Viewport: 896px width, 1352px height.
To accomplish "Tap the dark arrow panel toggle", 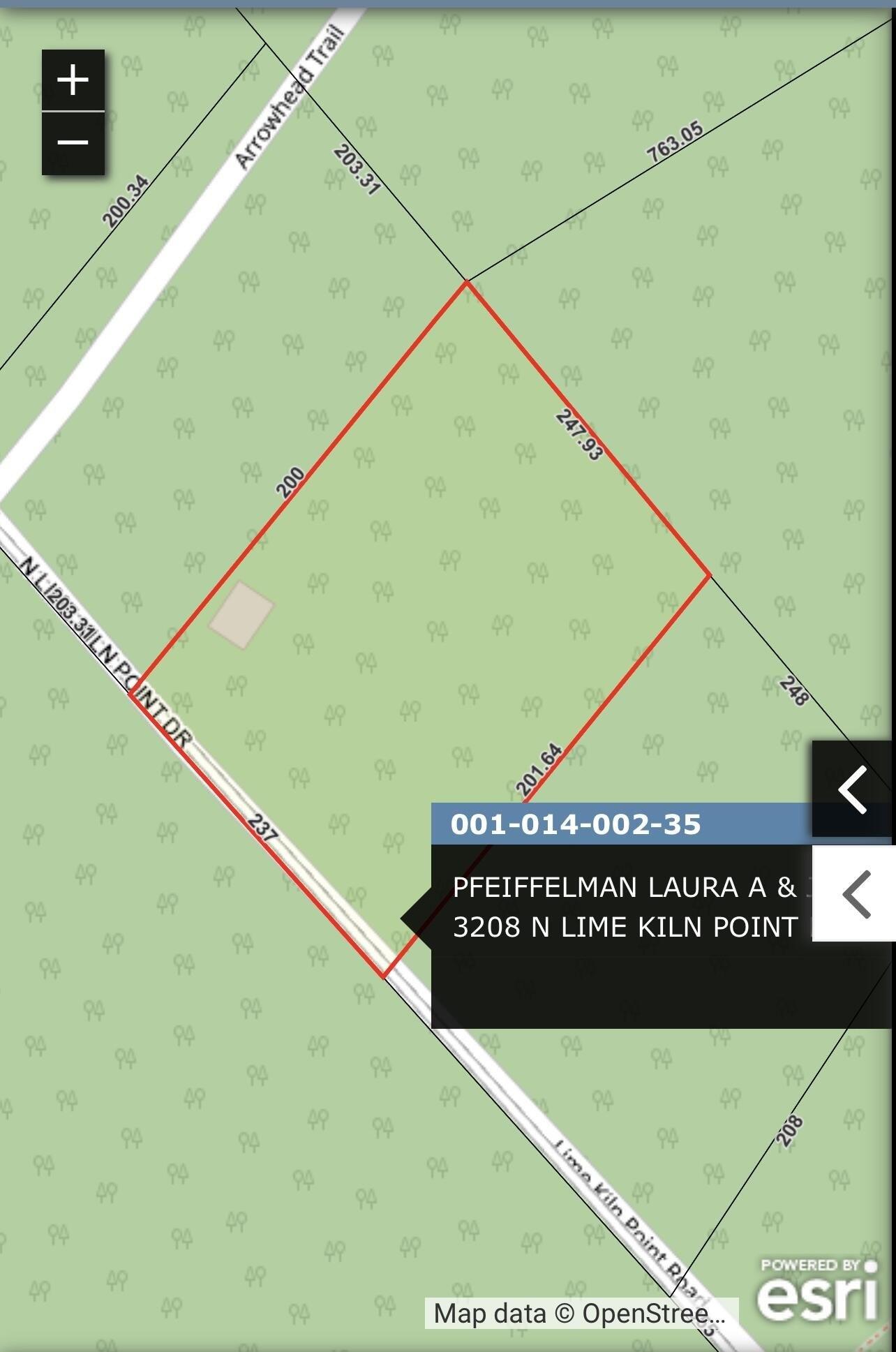I will (853, 789).
